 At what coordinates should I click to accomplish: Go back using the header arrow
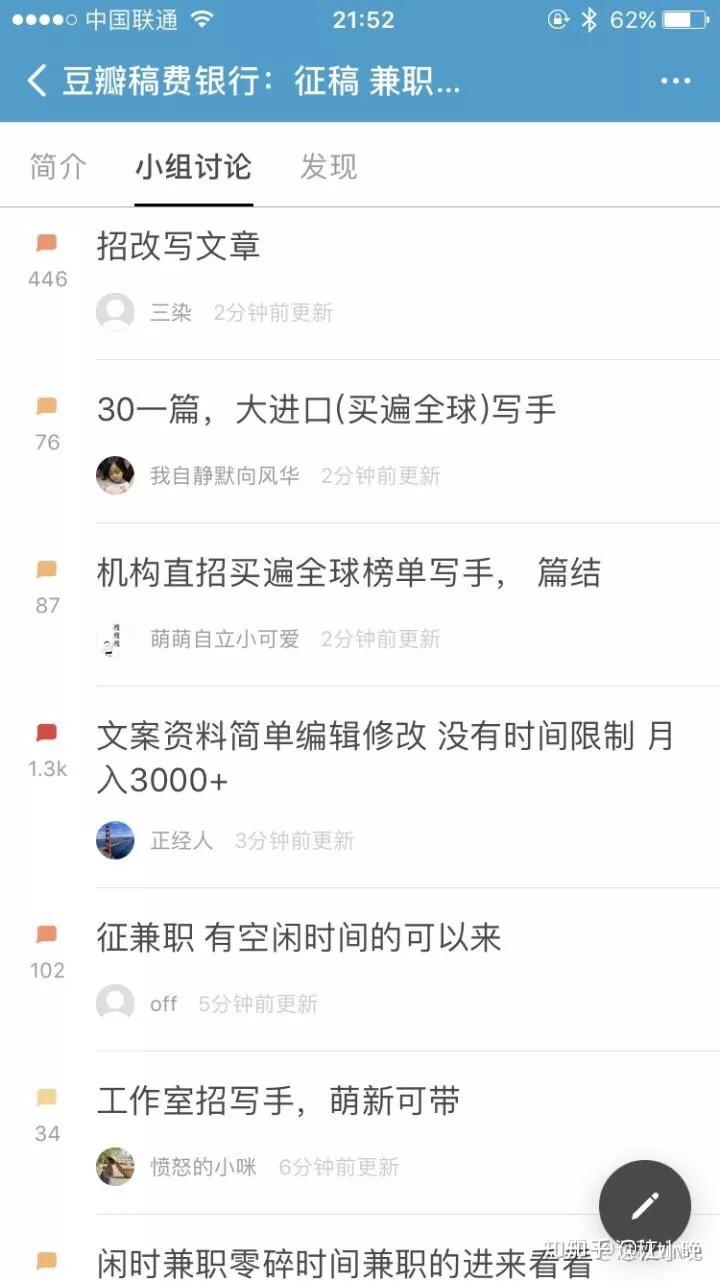(37, 81)
